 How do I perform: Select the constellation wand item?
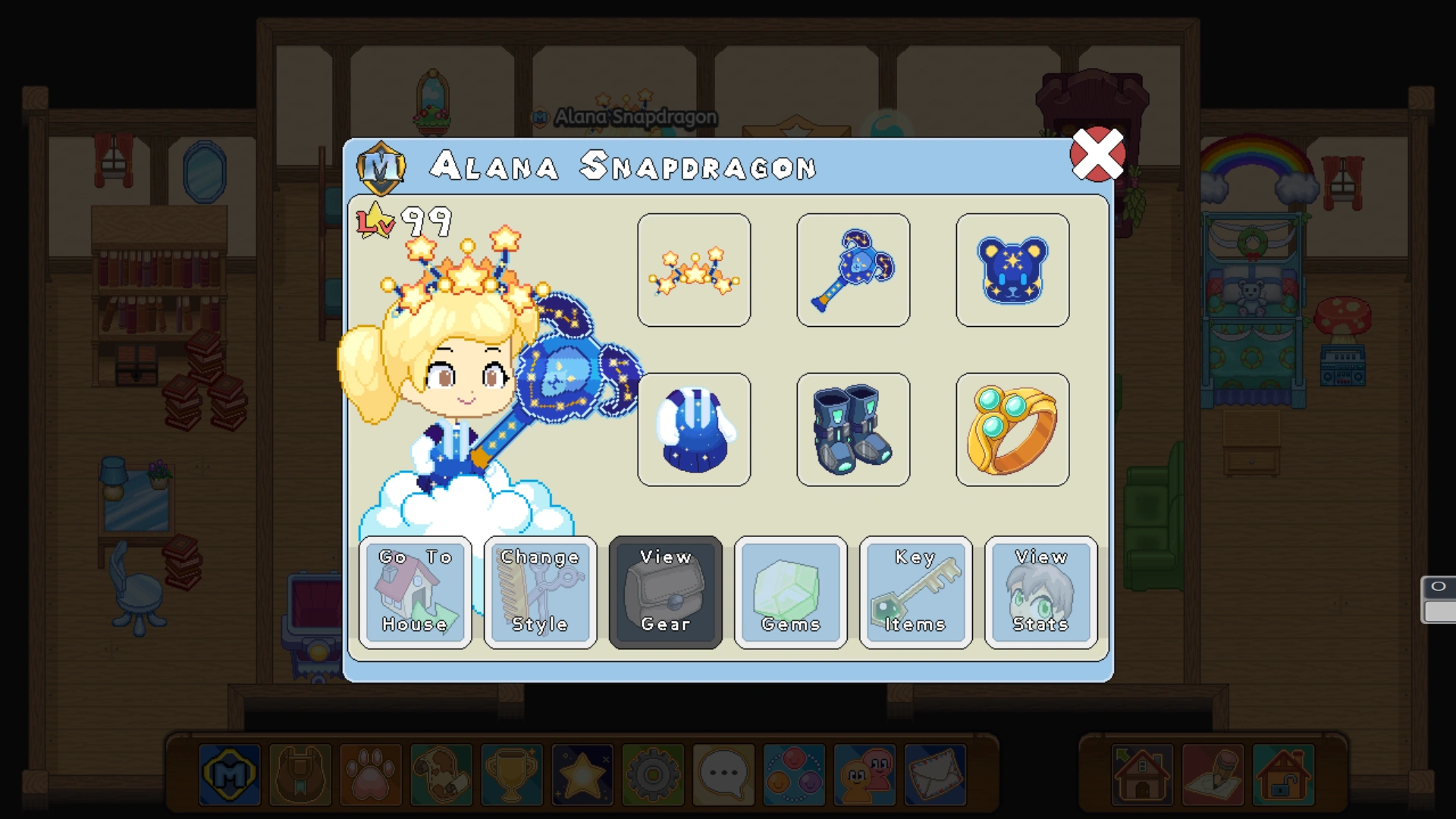853,270
